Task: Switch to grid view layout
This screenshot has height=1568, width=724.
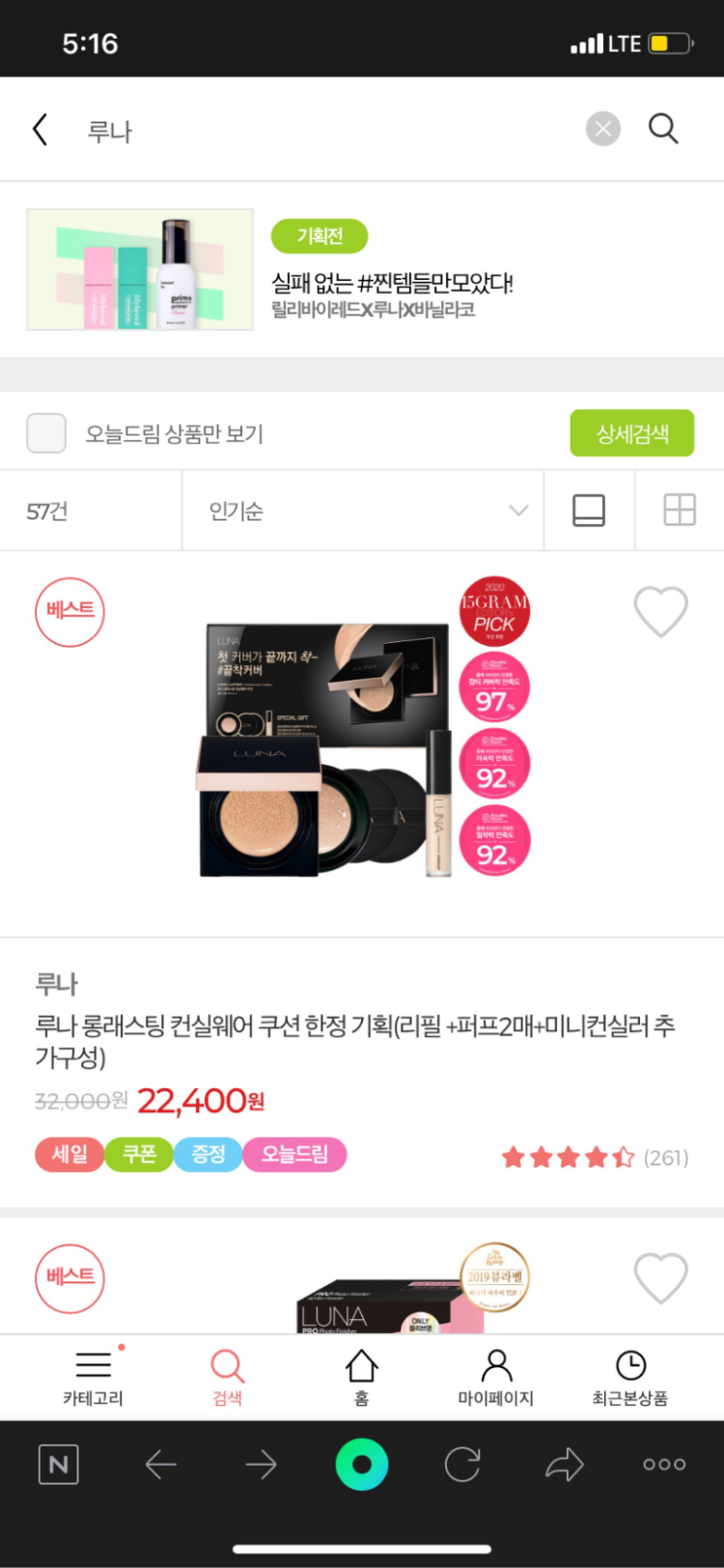Action: point(680,511)
